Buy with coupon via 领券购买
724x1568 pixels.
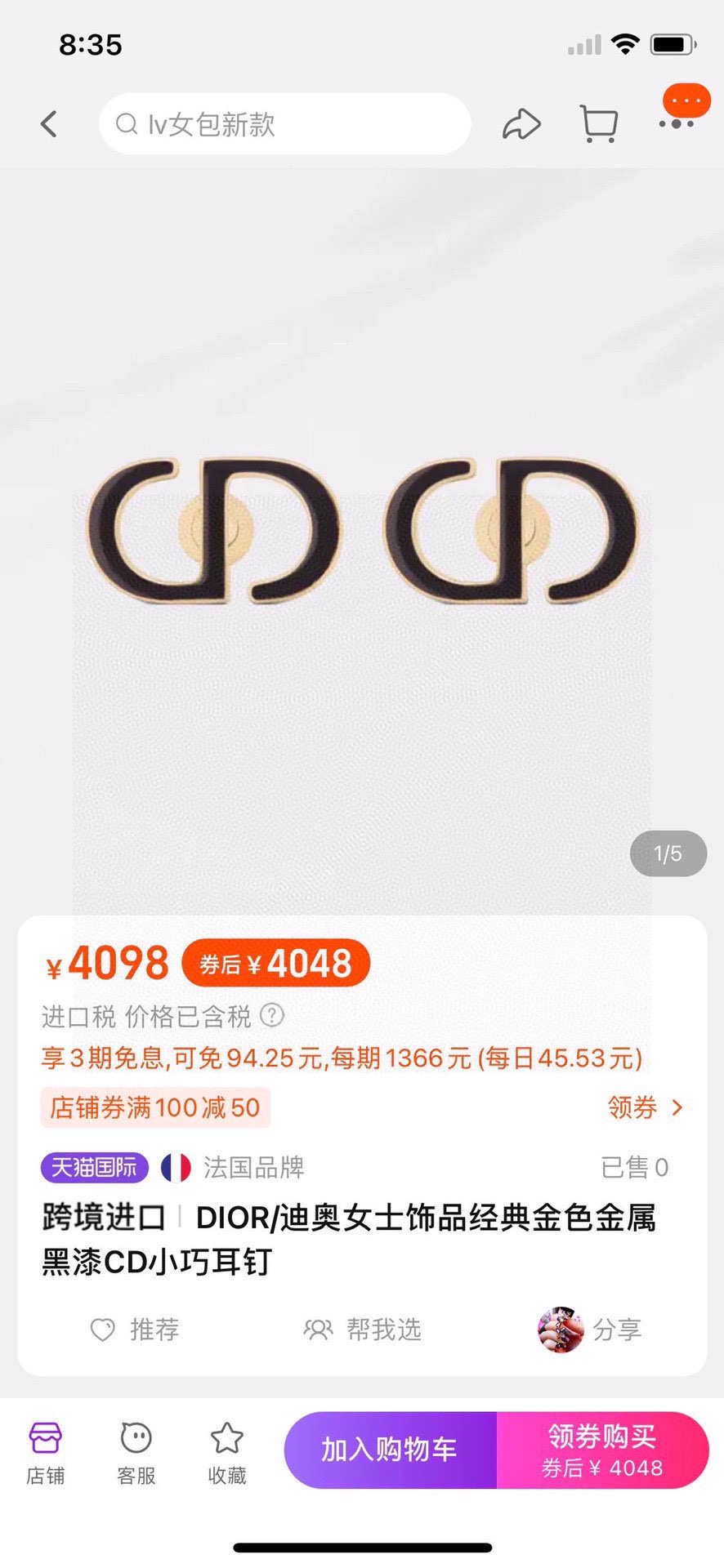(602, 1450)
